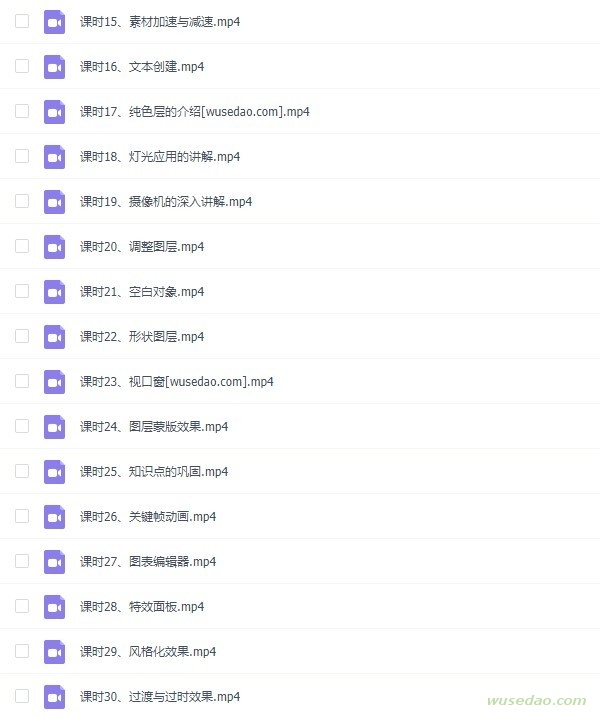Viewport: 600px width, 718px height.
Task: Open 课时29、风格化效果.mp4
Action: (148, 652)
